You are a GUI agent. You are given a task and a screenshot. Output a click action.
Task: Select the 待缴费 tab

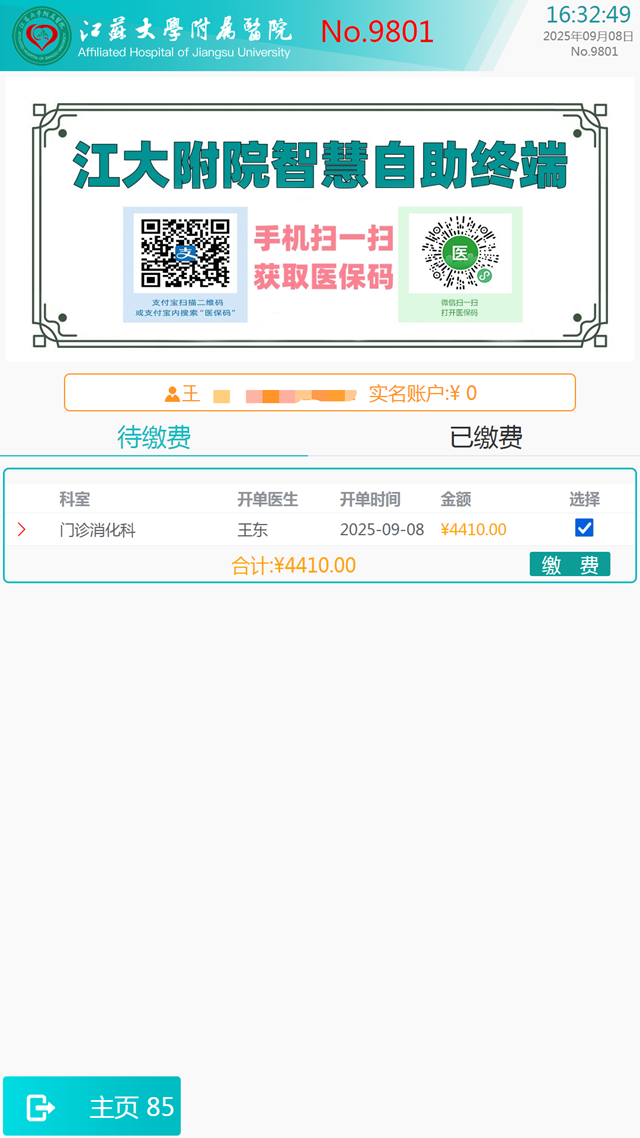tap(154, 437)
